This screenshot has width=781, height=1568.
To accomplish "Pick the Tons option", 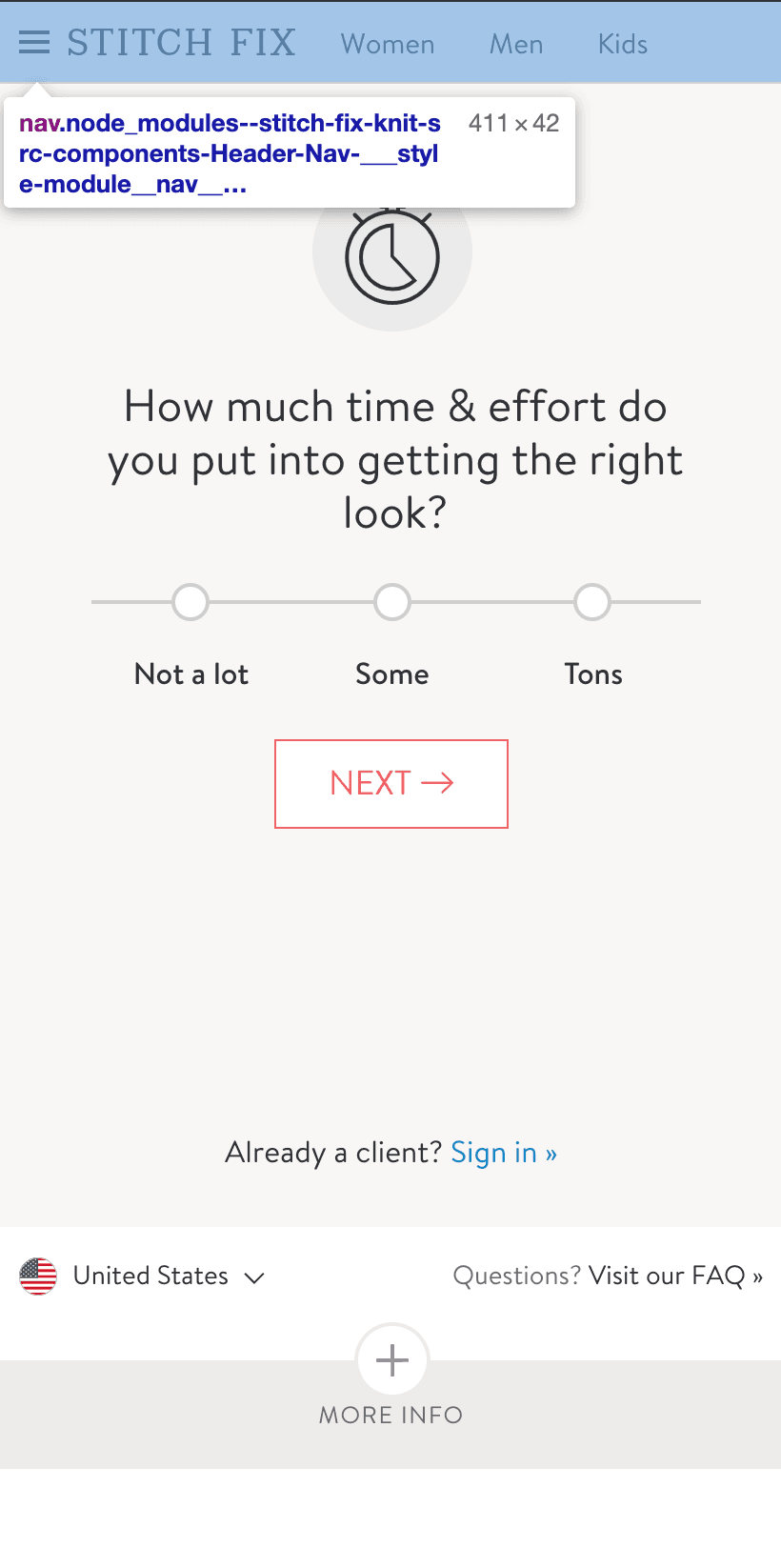I will click(592, 602).
